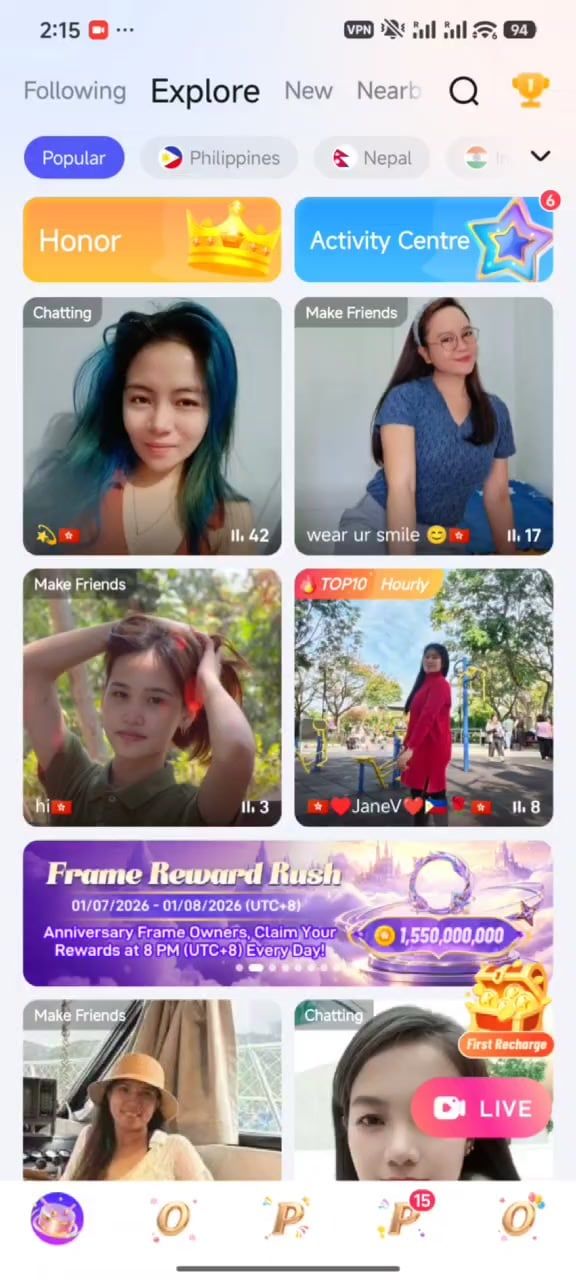Select the Popular filter chip

(74, 158)
